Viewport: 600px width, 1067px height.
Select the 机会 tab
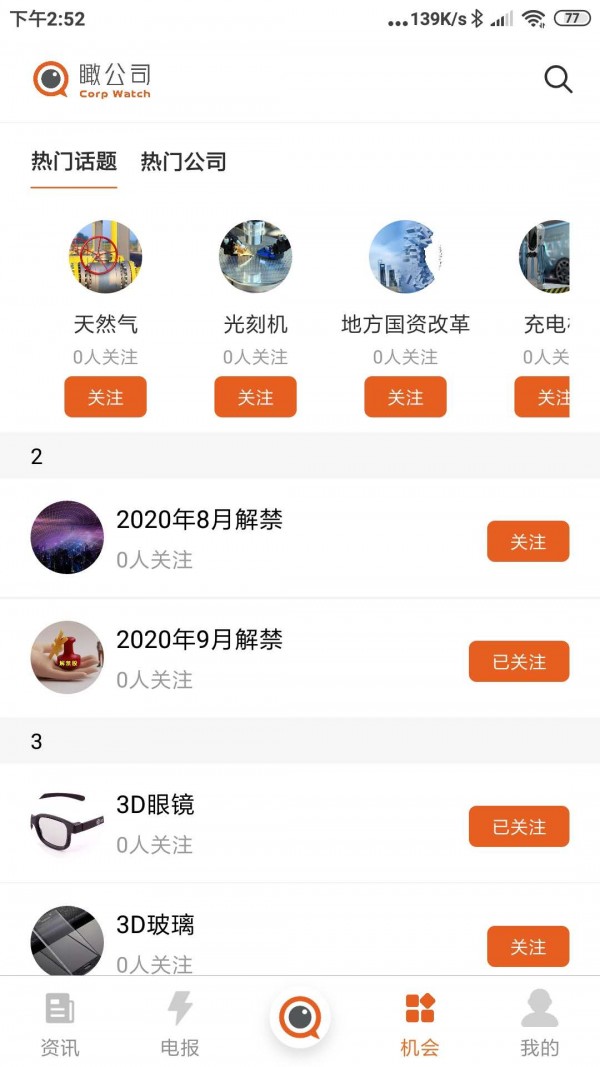click(x=420, y=1024)
